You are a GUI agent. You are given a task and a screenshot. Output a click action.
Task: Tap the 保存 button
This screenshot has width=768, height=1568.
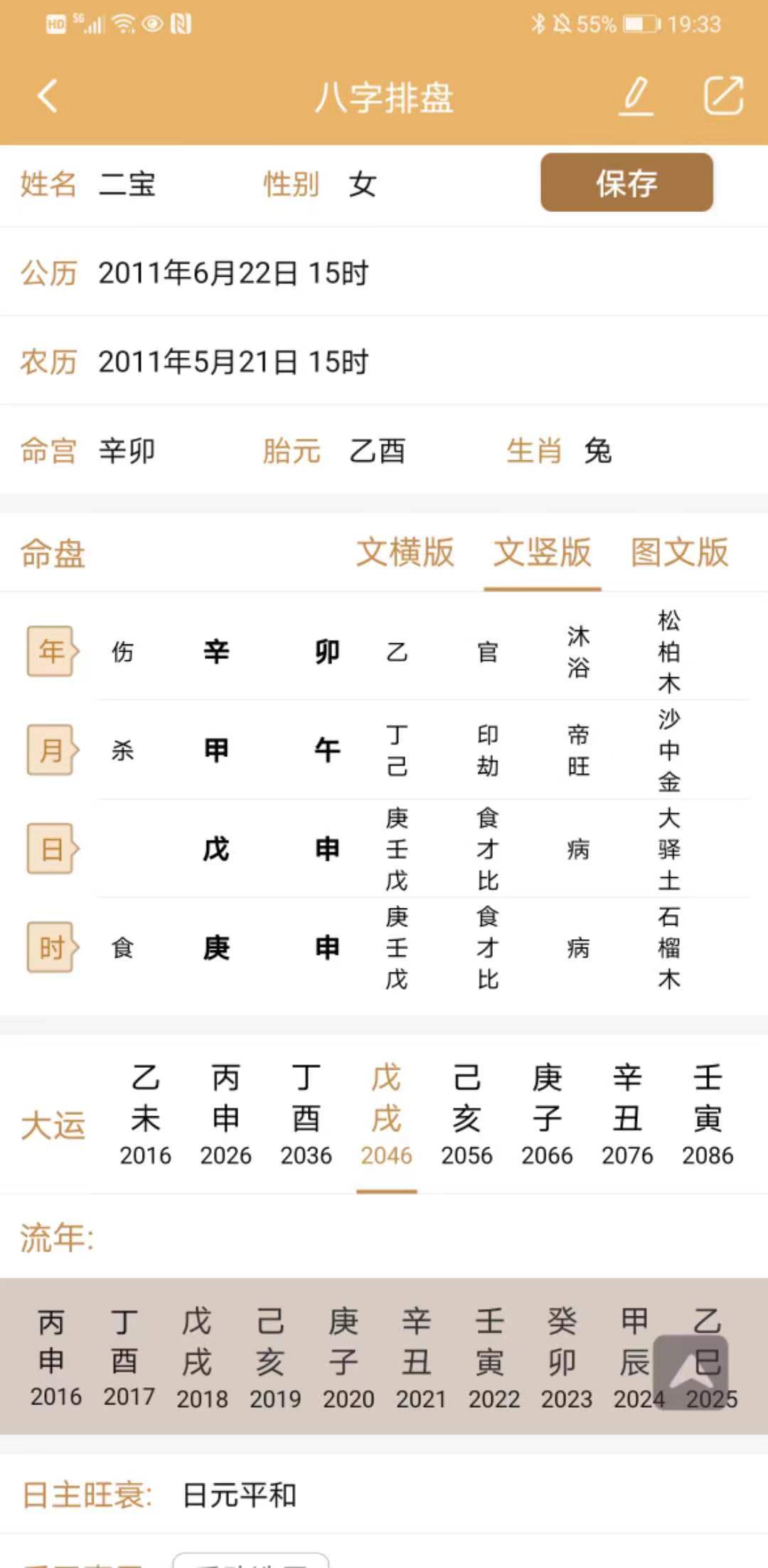pyautogui.click(x=626, y=183)
